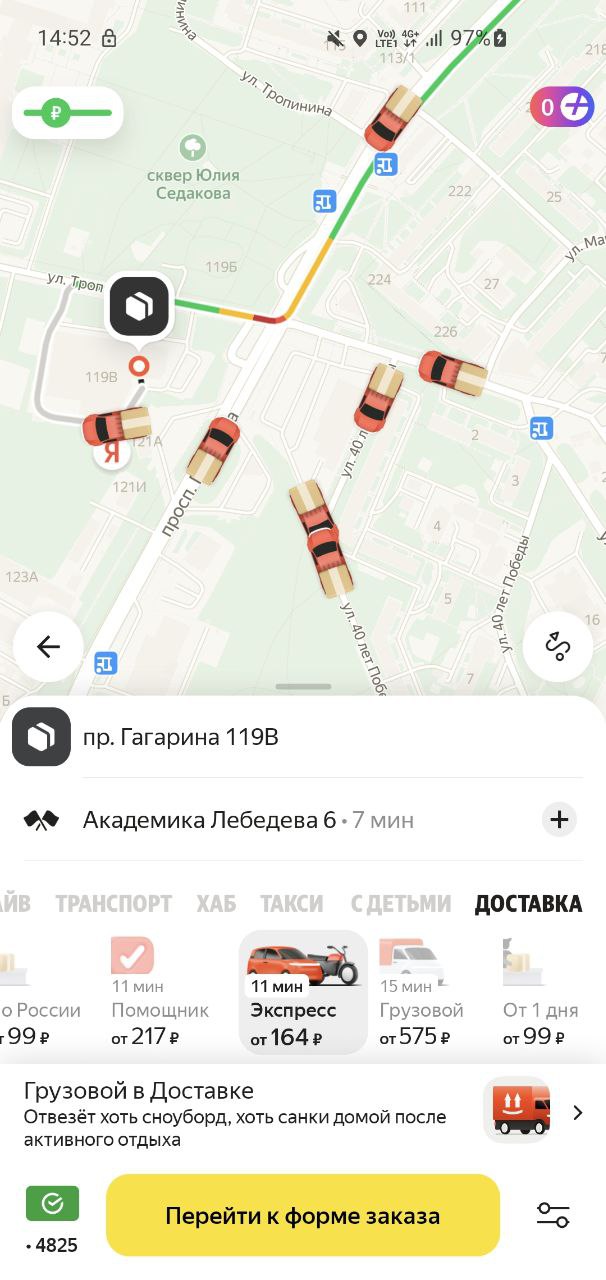Tap the route overview button on the map

tap(557, 647)
